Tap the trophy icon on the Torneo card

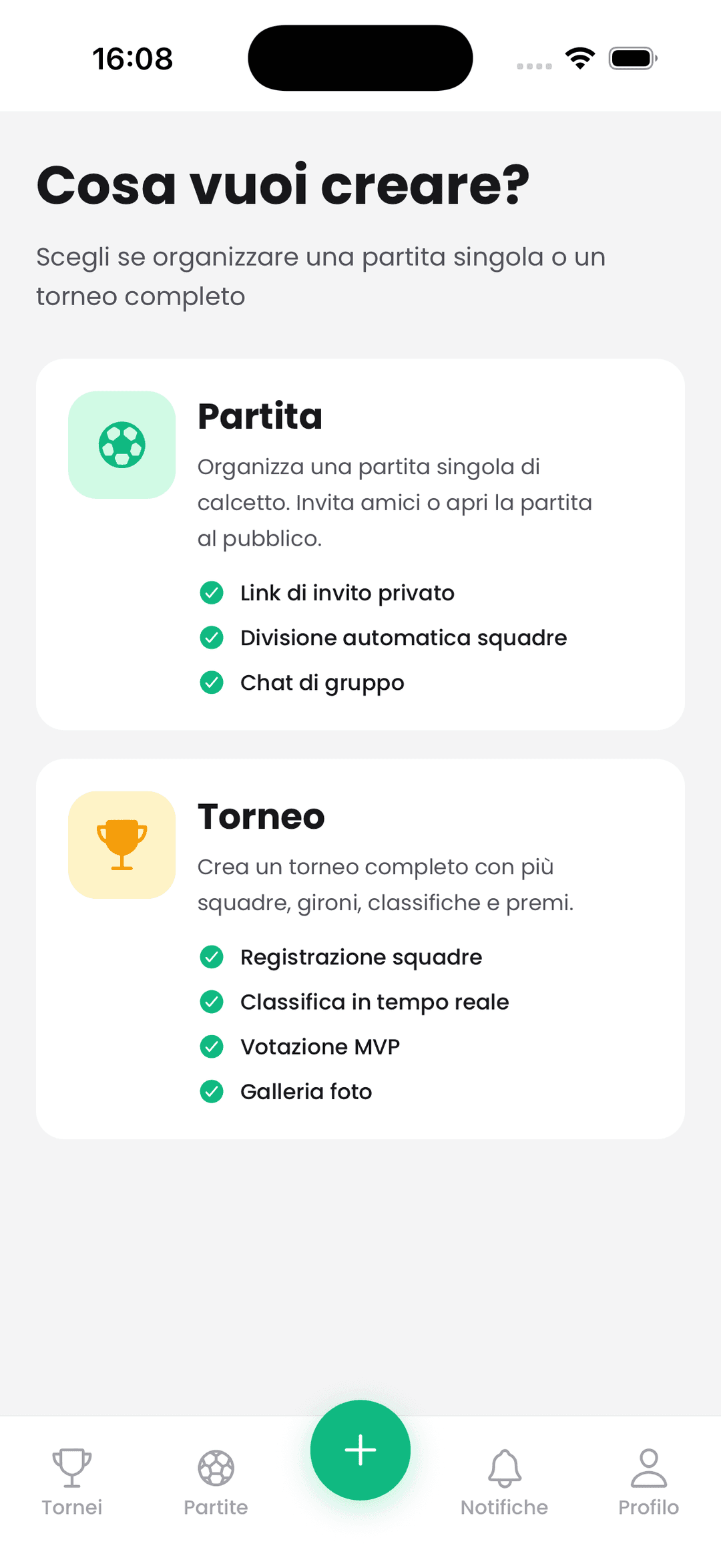tap(122, 844)
